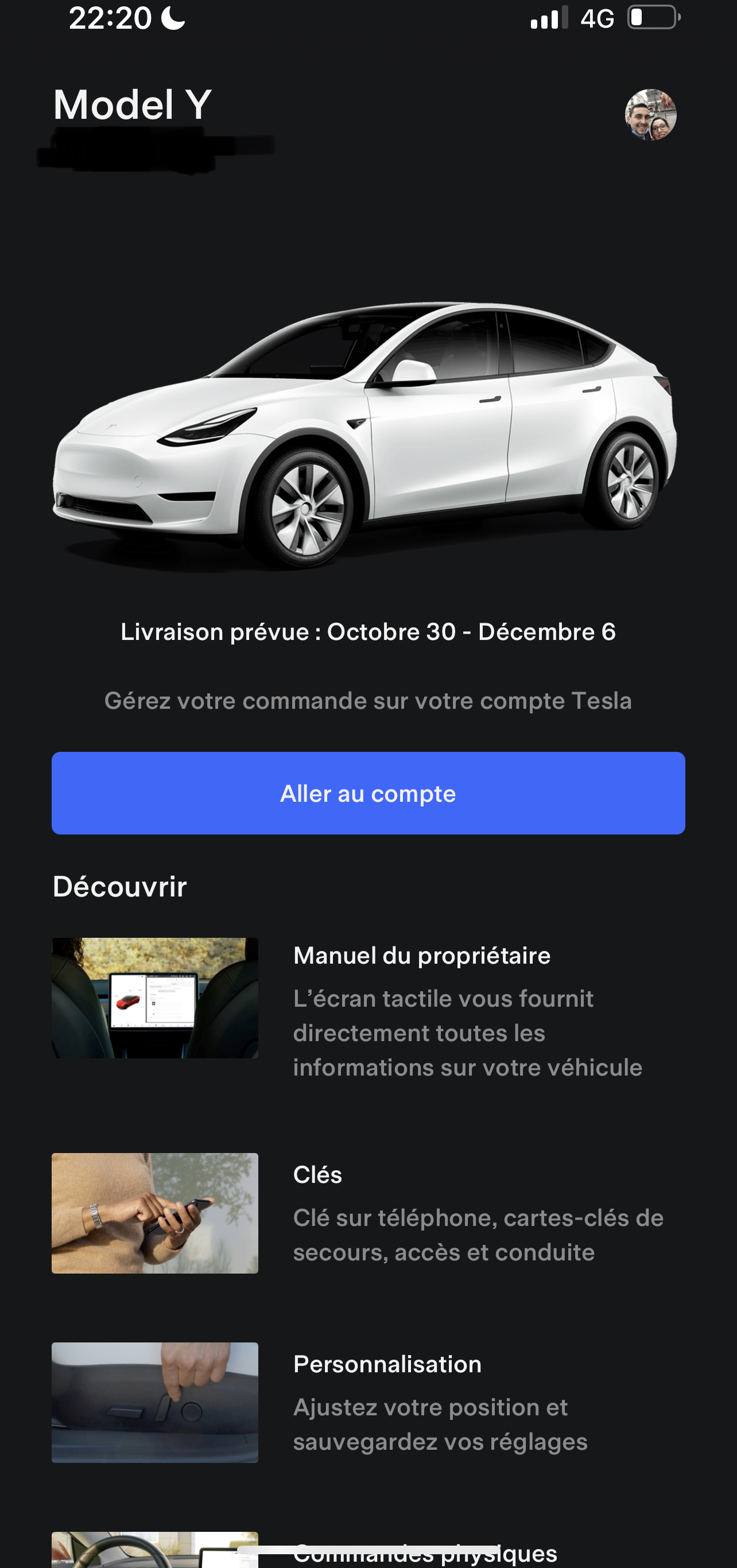
Task: Tap the Aller au compte button
Action: click(368, 793)
